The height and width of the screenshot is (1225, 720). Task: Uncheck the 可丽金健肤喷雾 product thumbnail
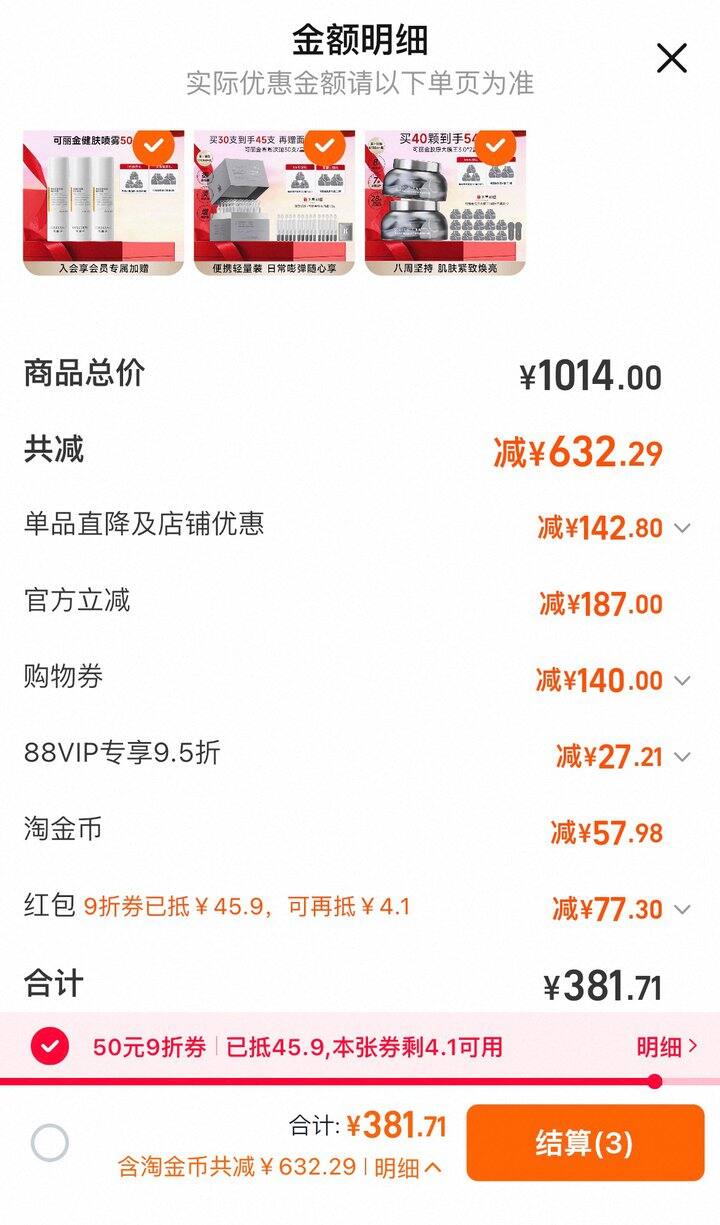153,146
